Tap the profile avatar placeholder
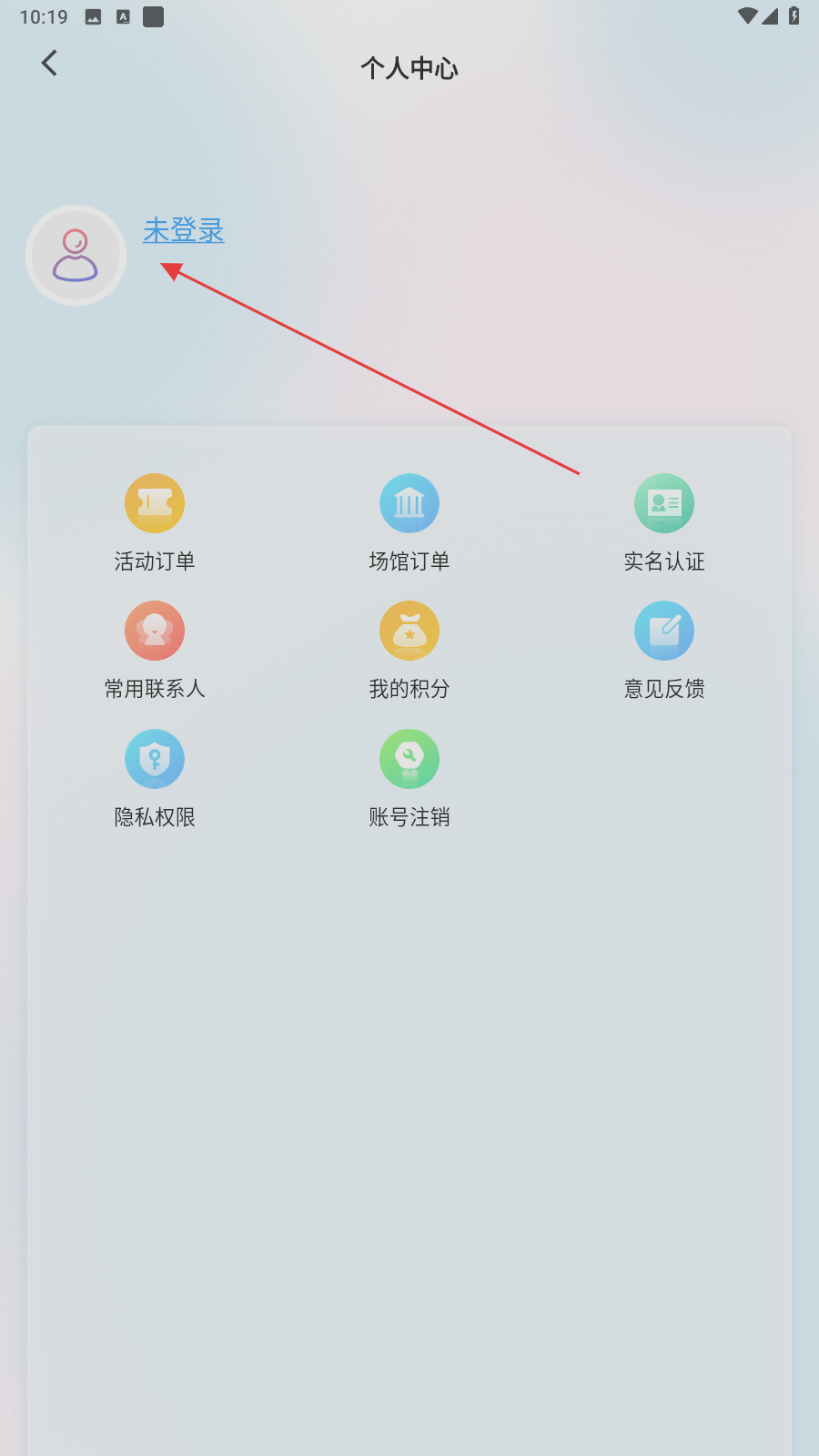Viewport: 819px width, 1456px height. pyautogui.click(x=76, y=256)
